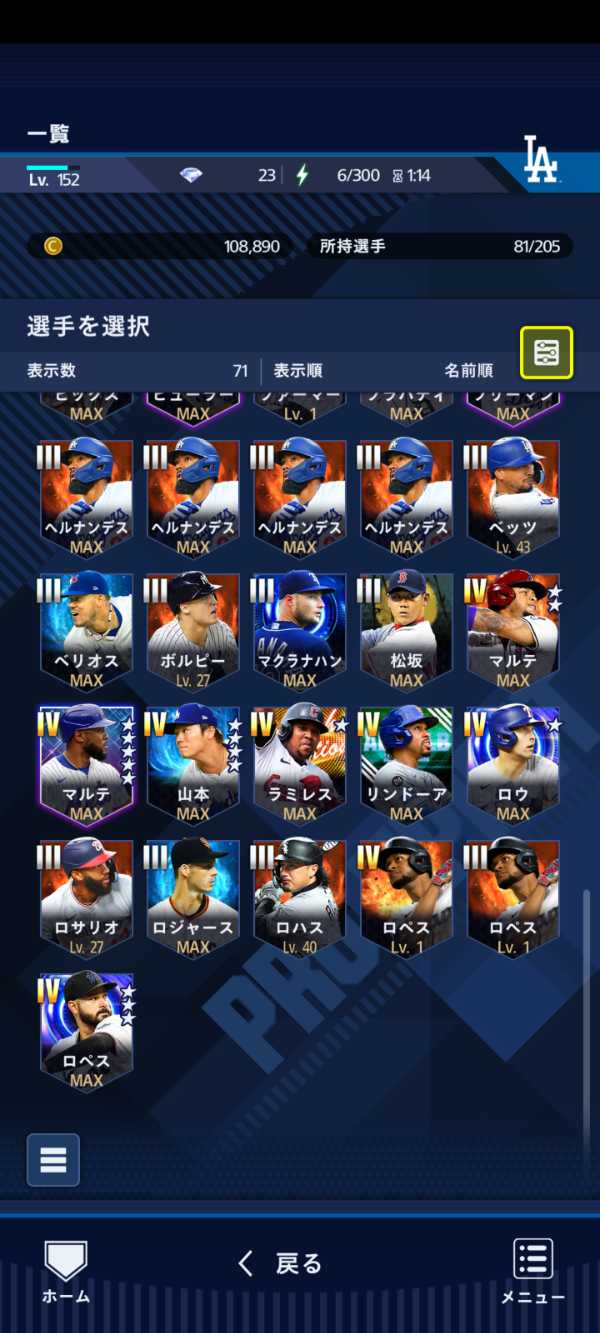Choose the マクラナハン player card
Screen dimensions: 600x1333
coord(300,630)
